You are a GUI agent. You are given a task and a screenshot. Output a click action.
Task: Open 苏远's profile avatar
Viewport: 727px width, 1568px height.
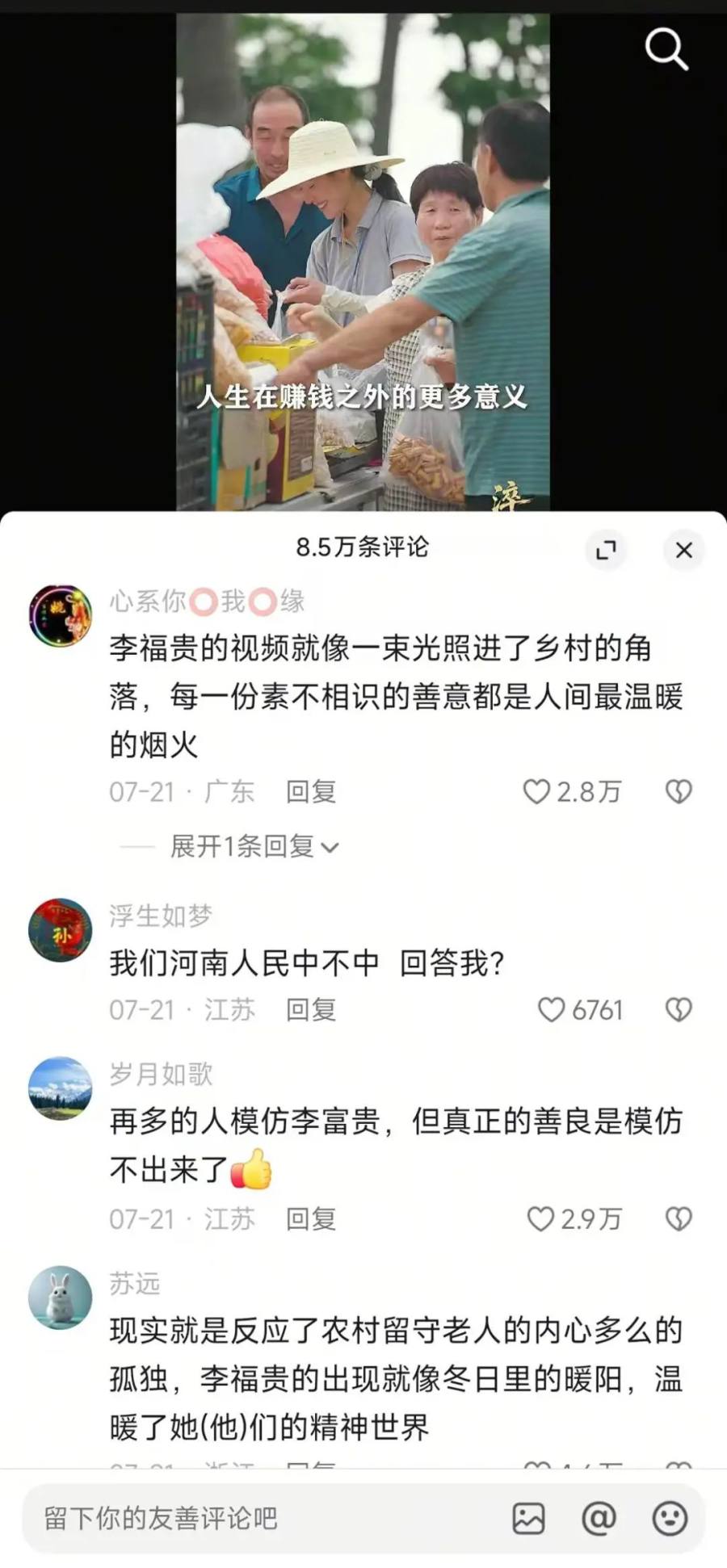(x=61, y=1298)
